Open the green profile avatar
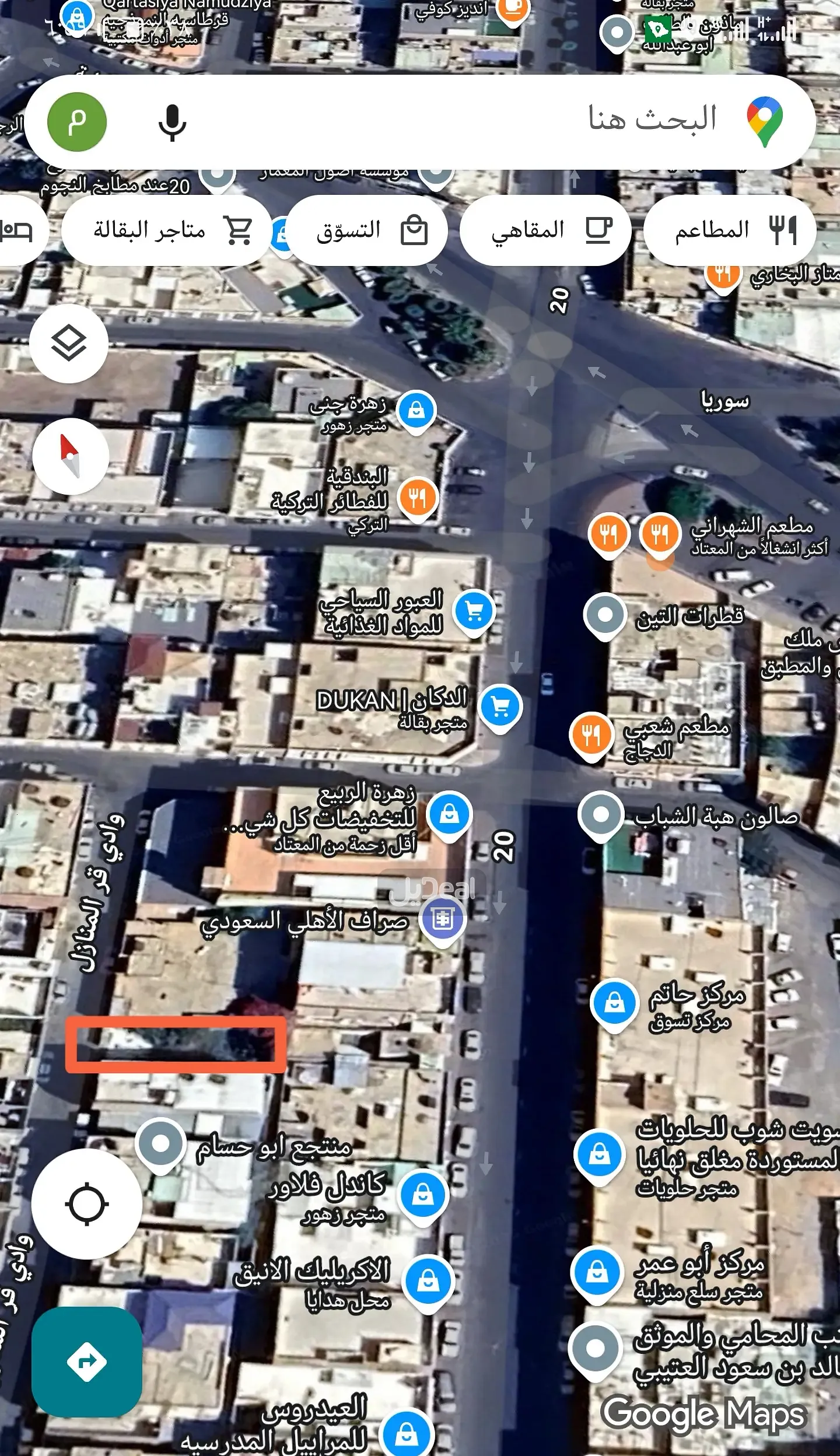Screen dimensions: 840x1456 (x=77, y=122)
